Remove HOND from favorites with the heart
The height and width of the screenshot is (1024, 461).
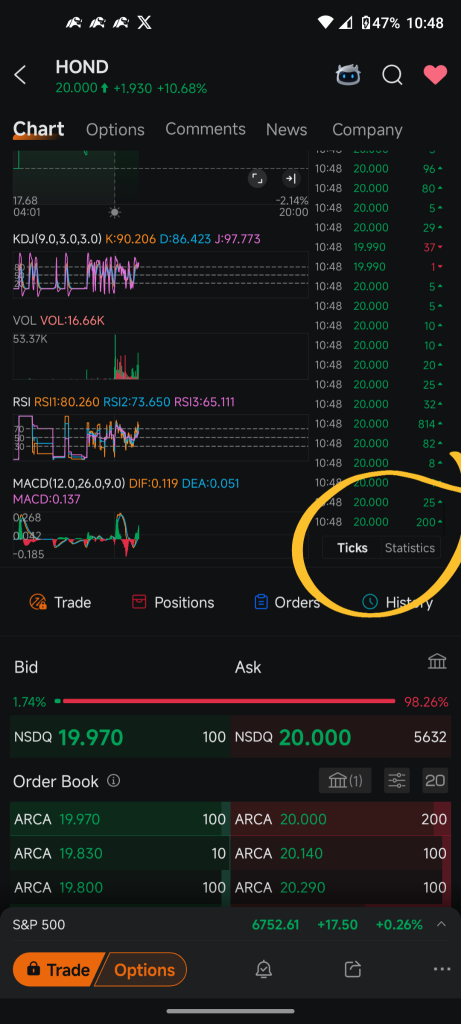435,75
